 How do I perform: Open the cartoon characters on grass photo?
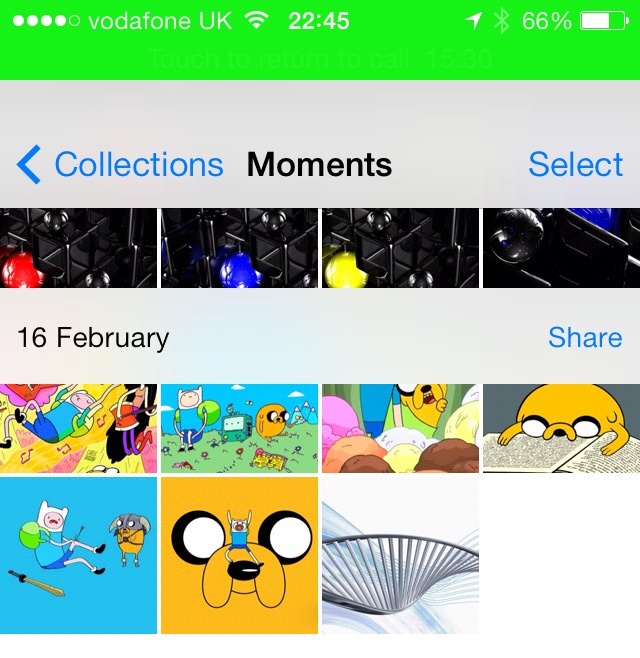pos(239,428)
